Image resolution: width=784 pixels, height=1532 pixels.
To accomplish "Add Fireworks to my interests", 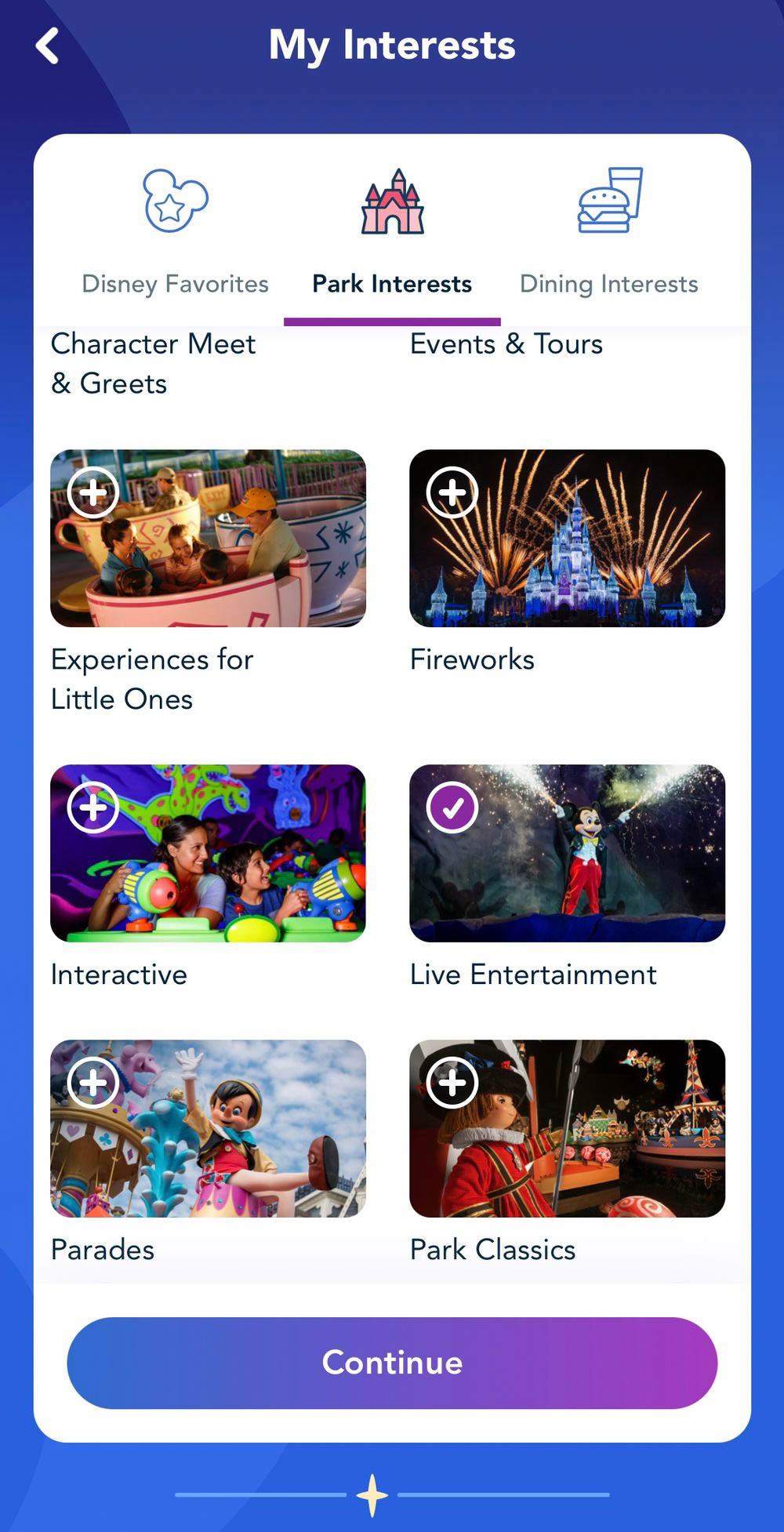I will click(x=452, y=493).
